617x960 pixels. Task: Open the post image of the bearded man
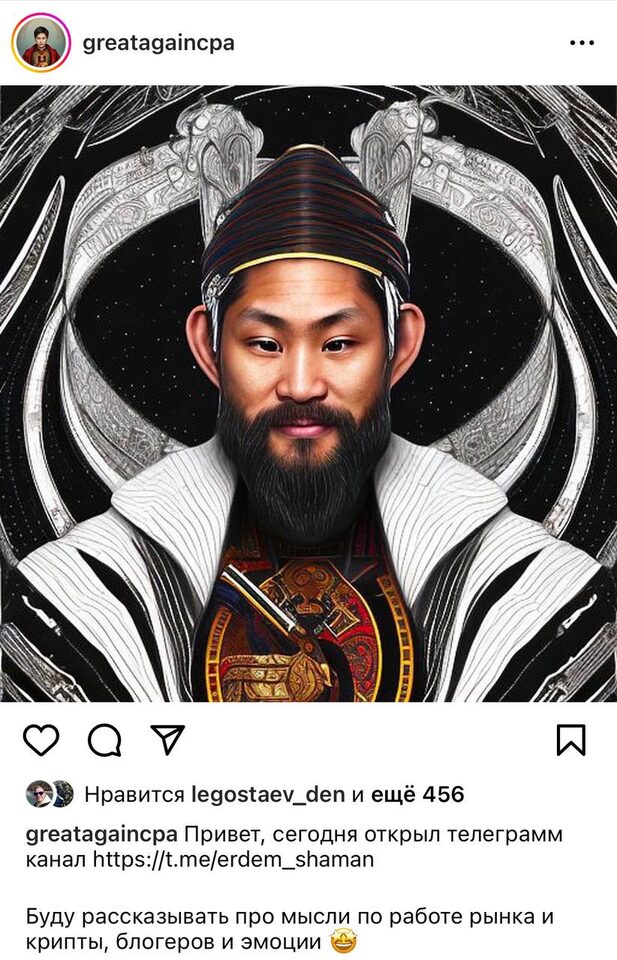[x=308, y=393]
